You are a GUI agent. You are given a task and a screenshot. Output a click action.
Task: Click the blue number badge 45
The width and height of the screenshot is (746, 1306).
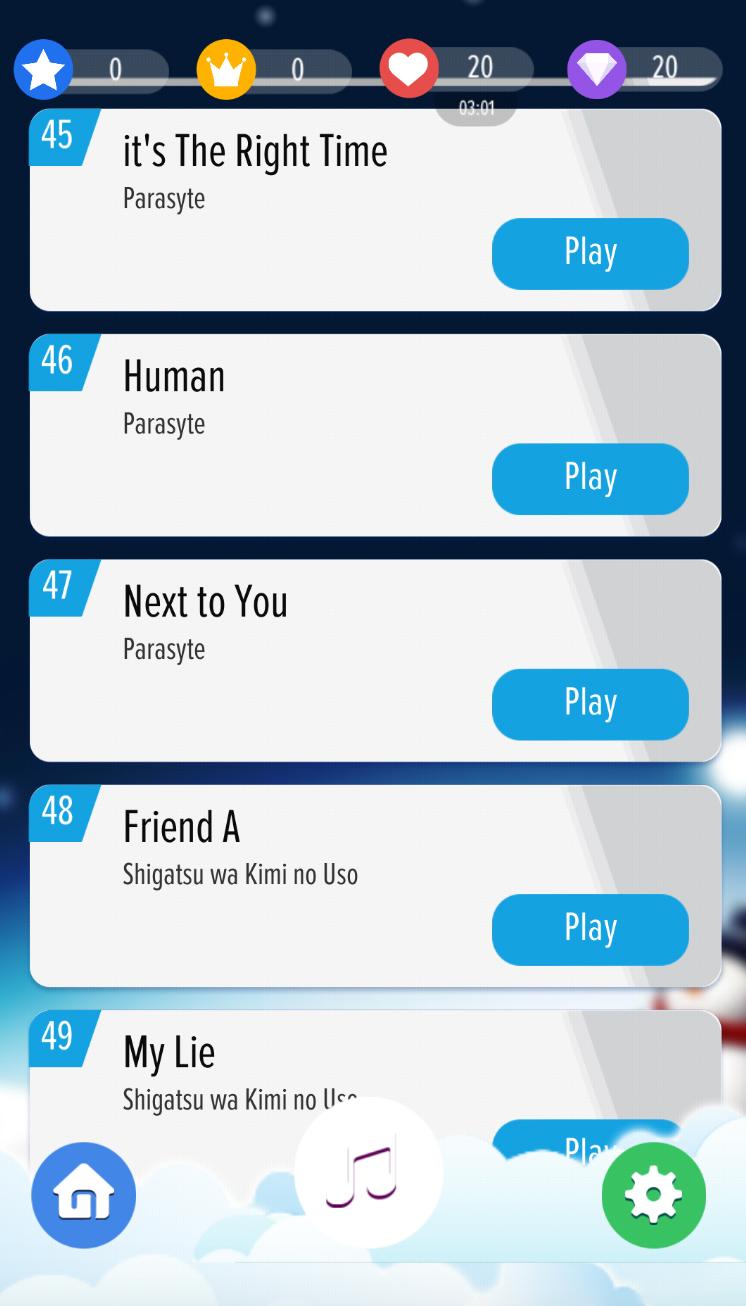tap(57, 137)
